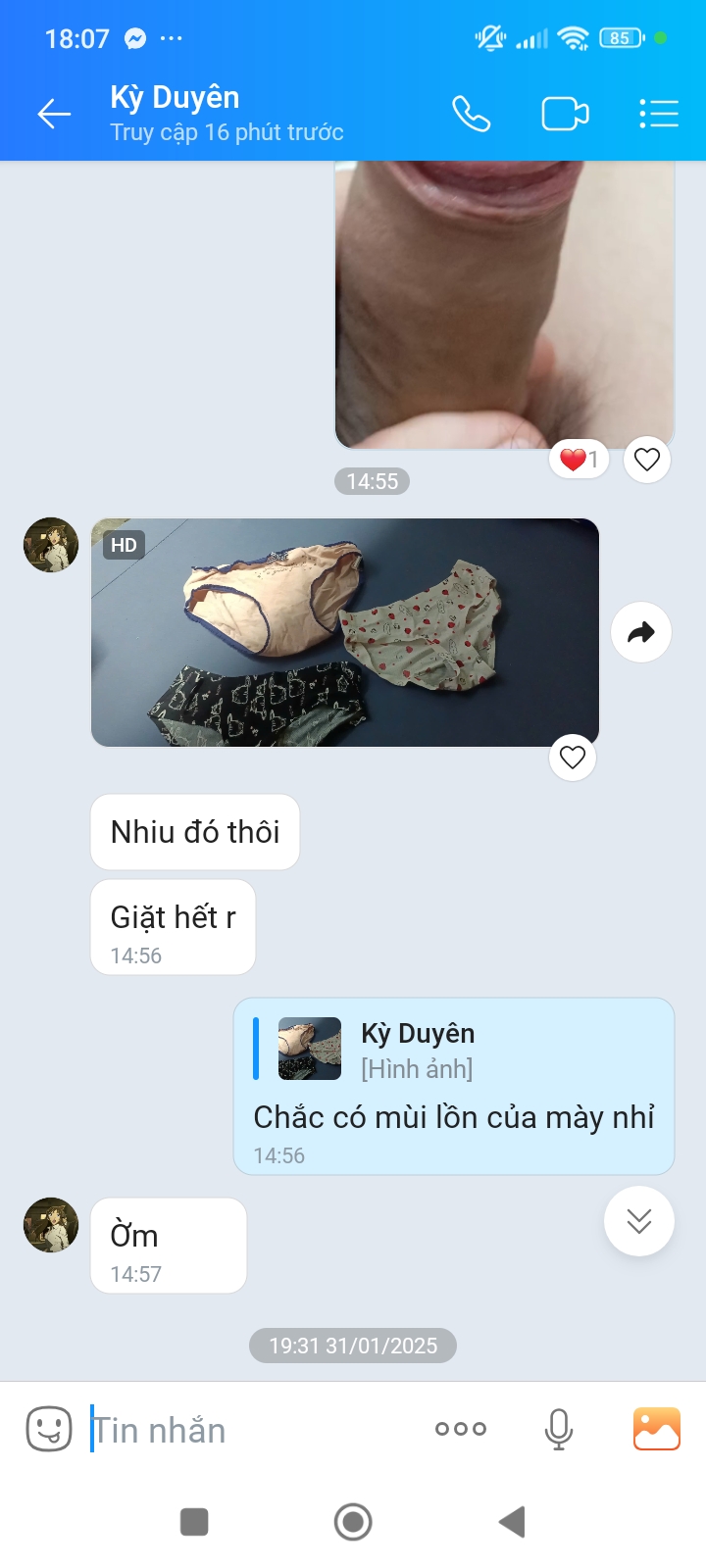The width and height of the screenshot is (706, 1568).
Task: Open the HD photo received at 14:55
Action: [x=344, y=632]
